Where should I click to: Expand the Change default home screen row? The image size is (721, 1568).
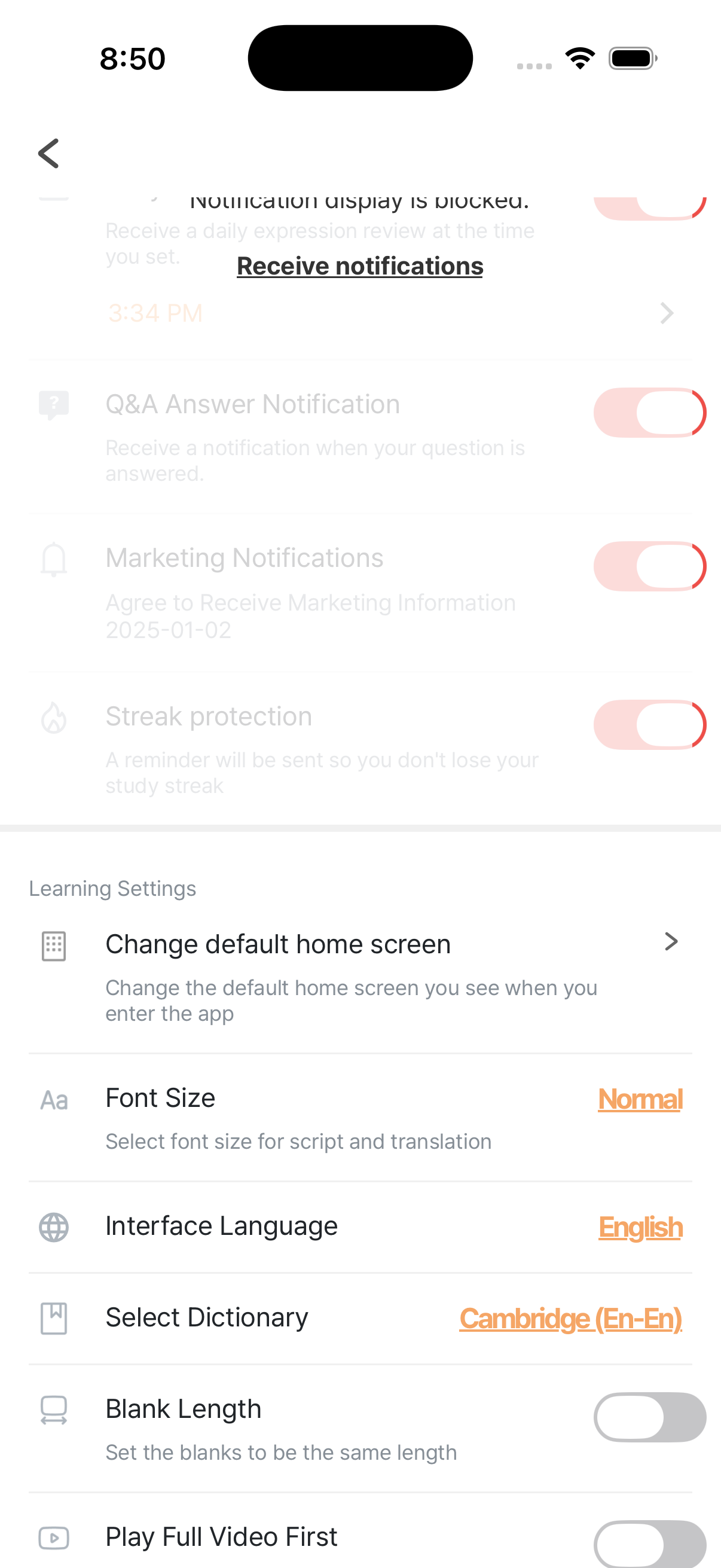click(672, 941)
